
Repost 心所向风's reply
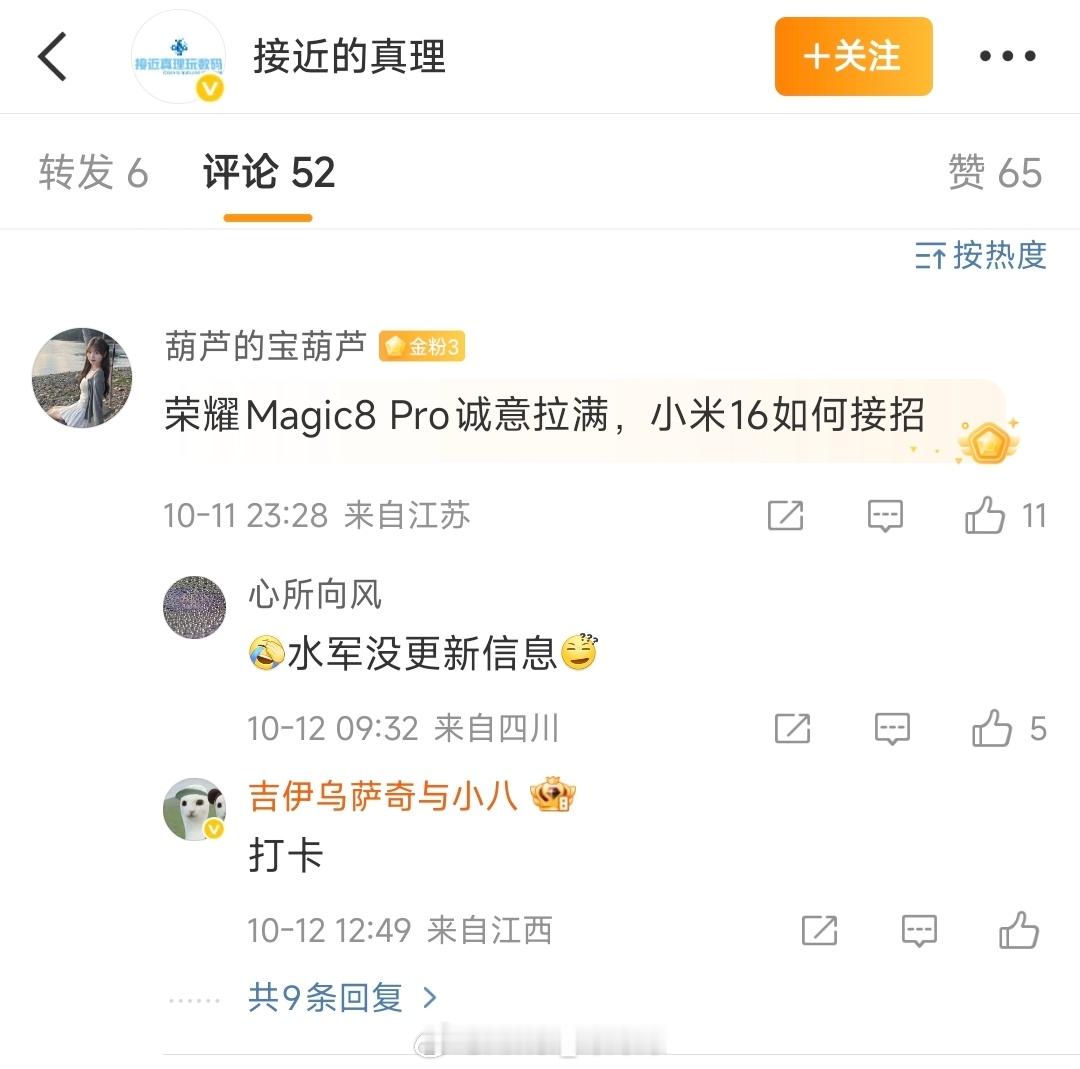(x=792, y=729)
